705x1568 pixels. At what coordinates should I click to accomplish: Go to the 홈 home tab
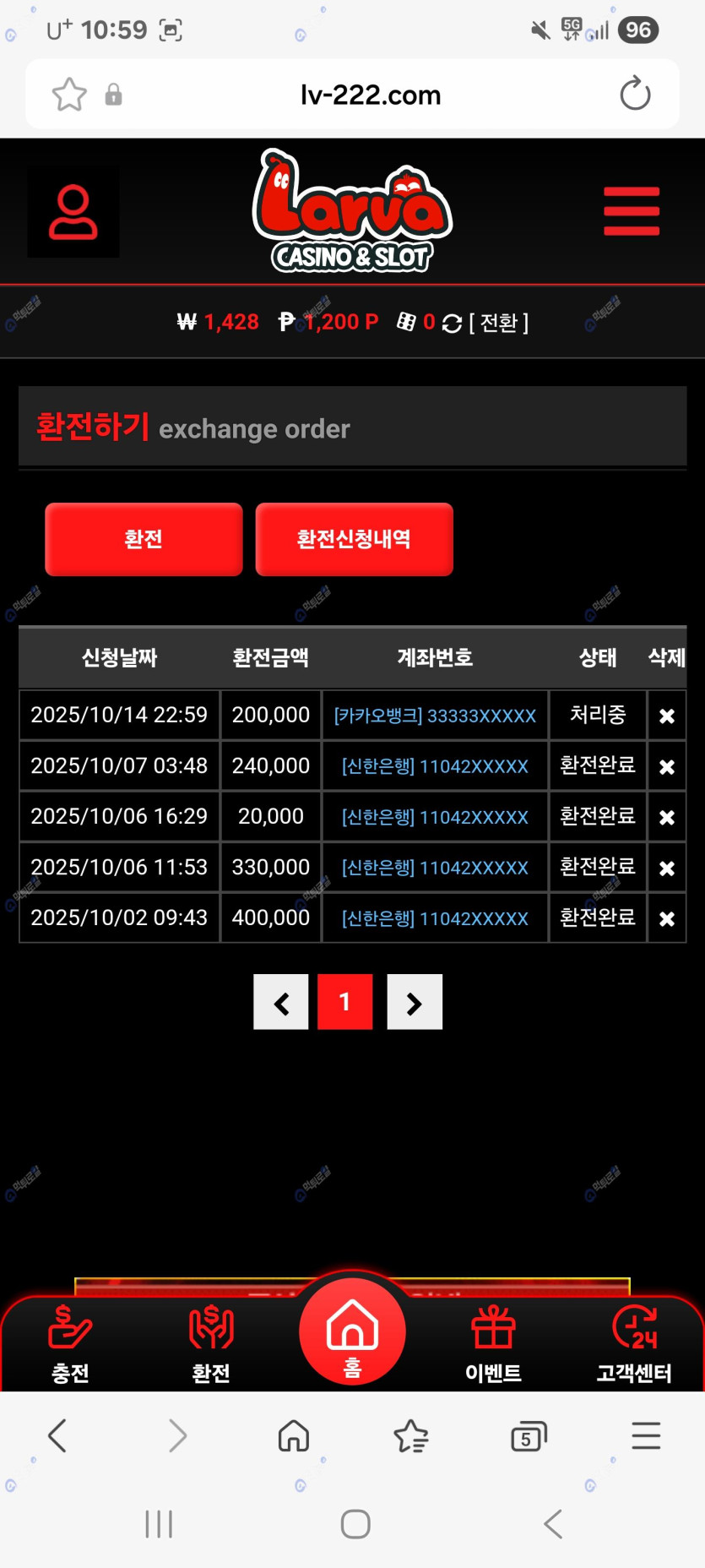click(352, 1332)
